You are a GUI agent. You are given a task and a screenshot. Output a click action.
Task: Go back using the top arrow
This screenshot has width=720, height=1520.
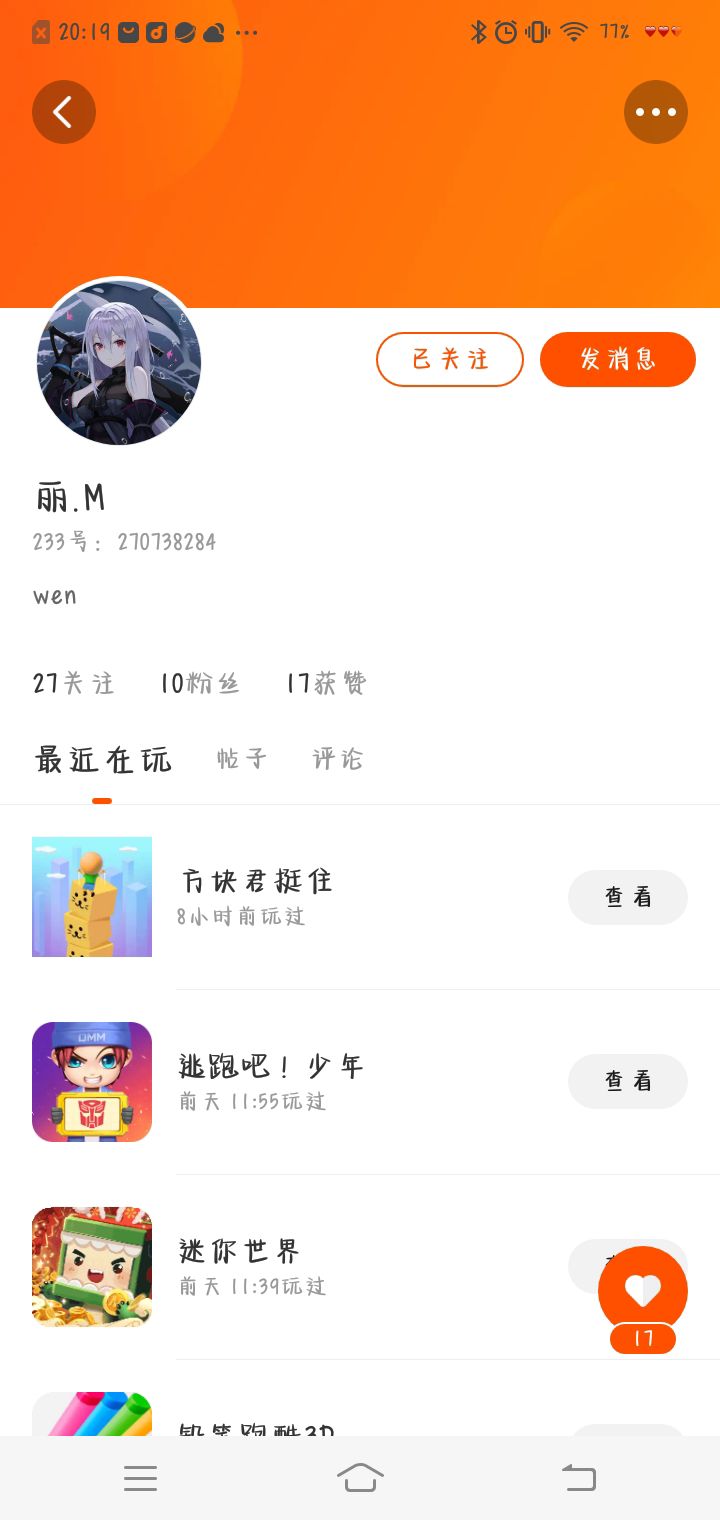[x=64, y=112]
